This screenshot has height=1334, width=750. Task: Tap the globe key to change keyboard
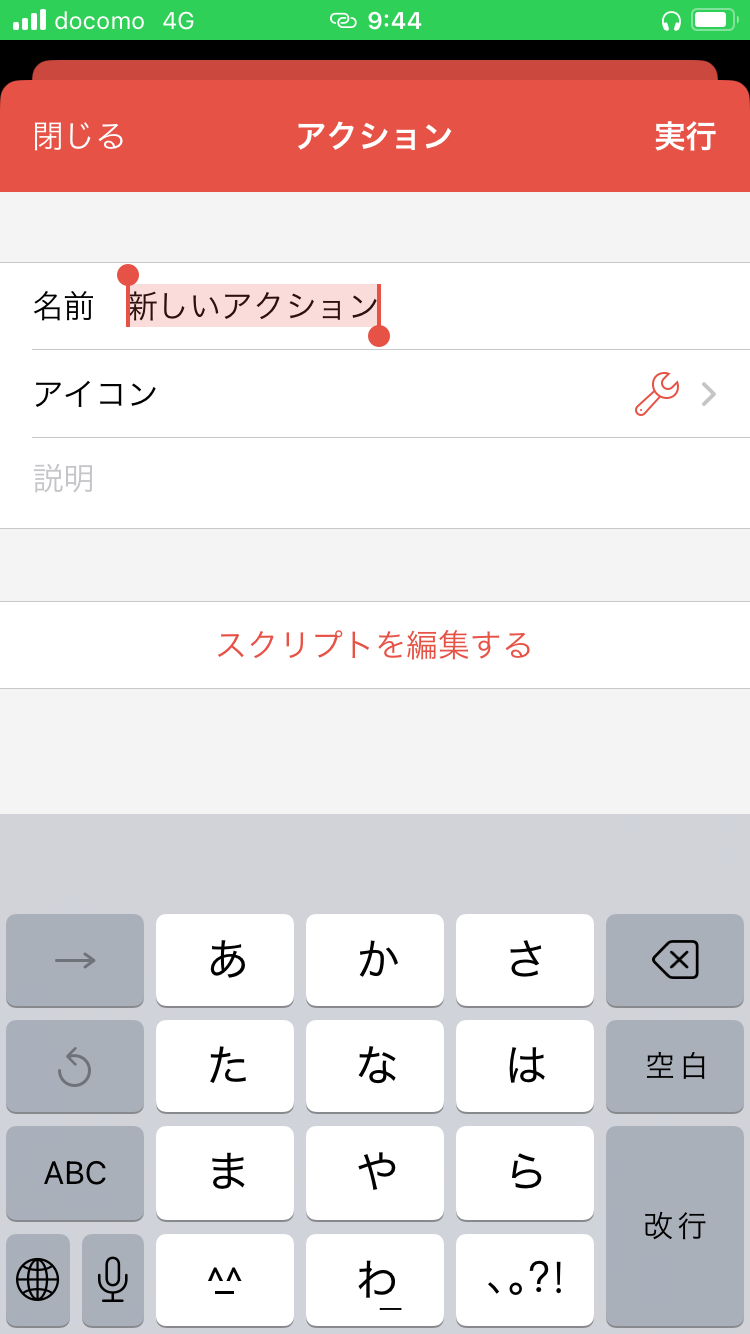click(38, 1279)
